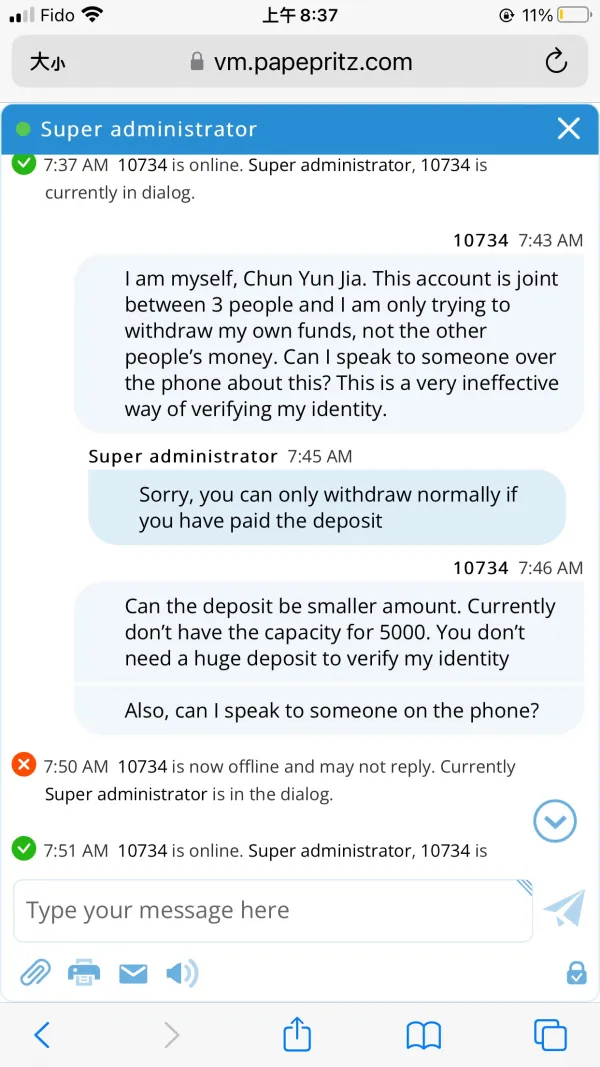View all open browser tabs
600x1067 pixels.
click(x=550, y=1034)
